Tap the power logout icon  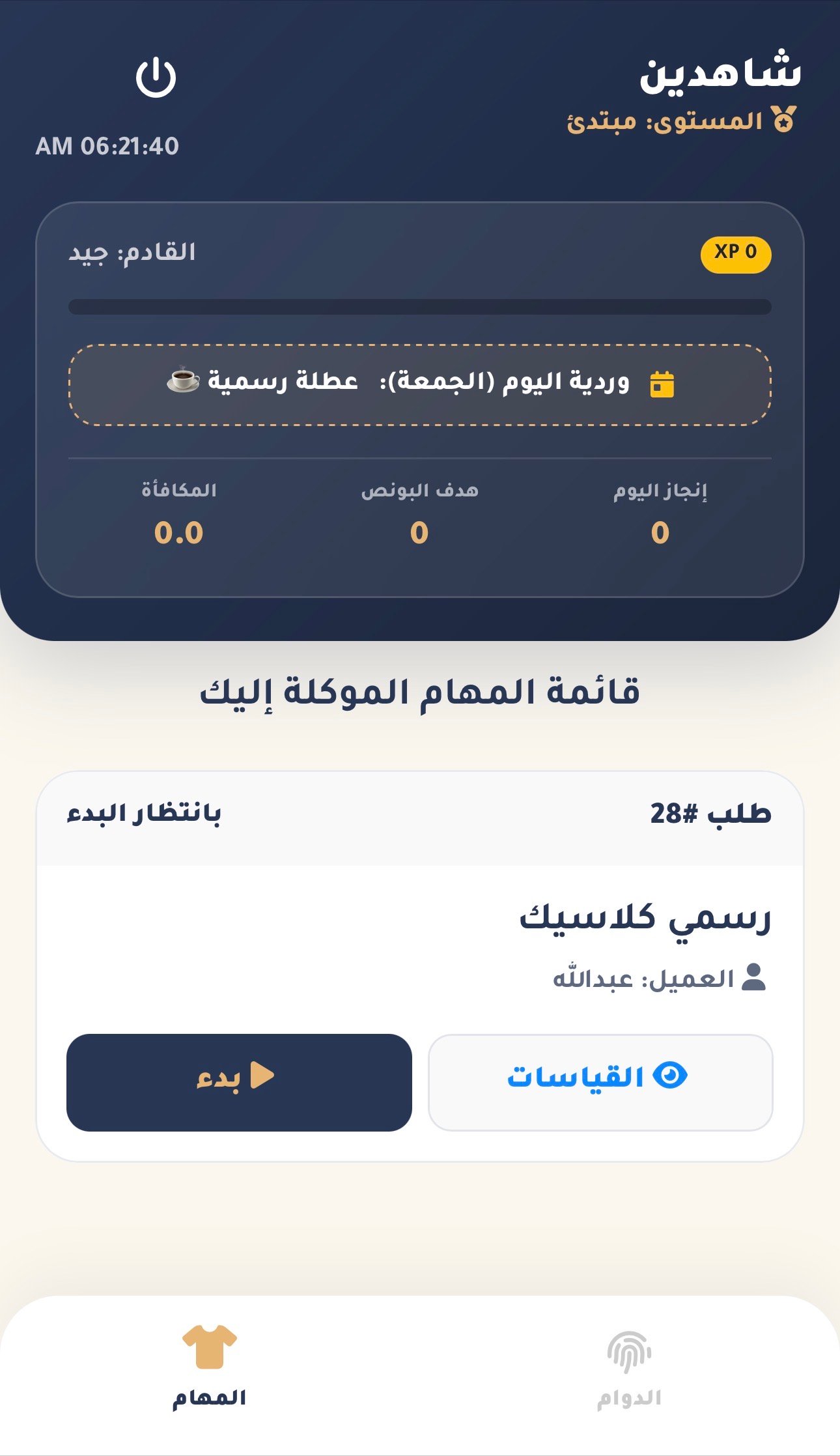pyautogui.click(x=156, y=77)
